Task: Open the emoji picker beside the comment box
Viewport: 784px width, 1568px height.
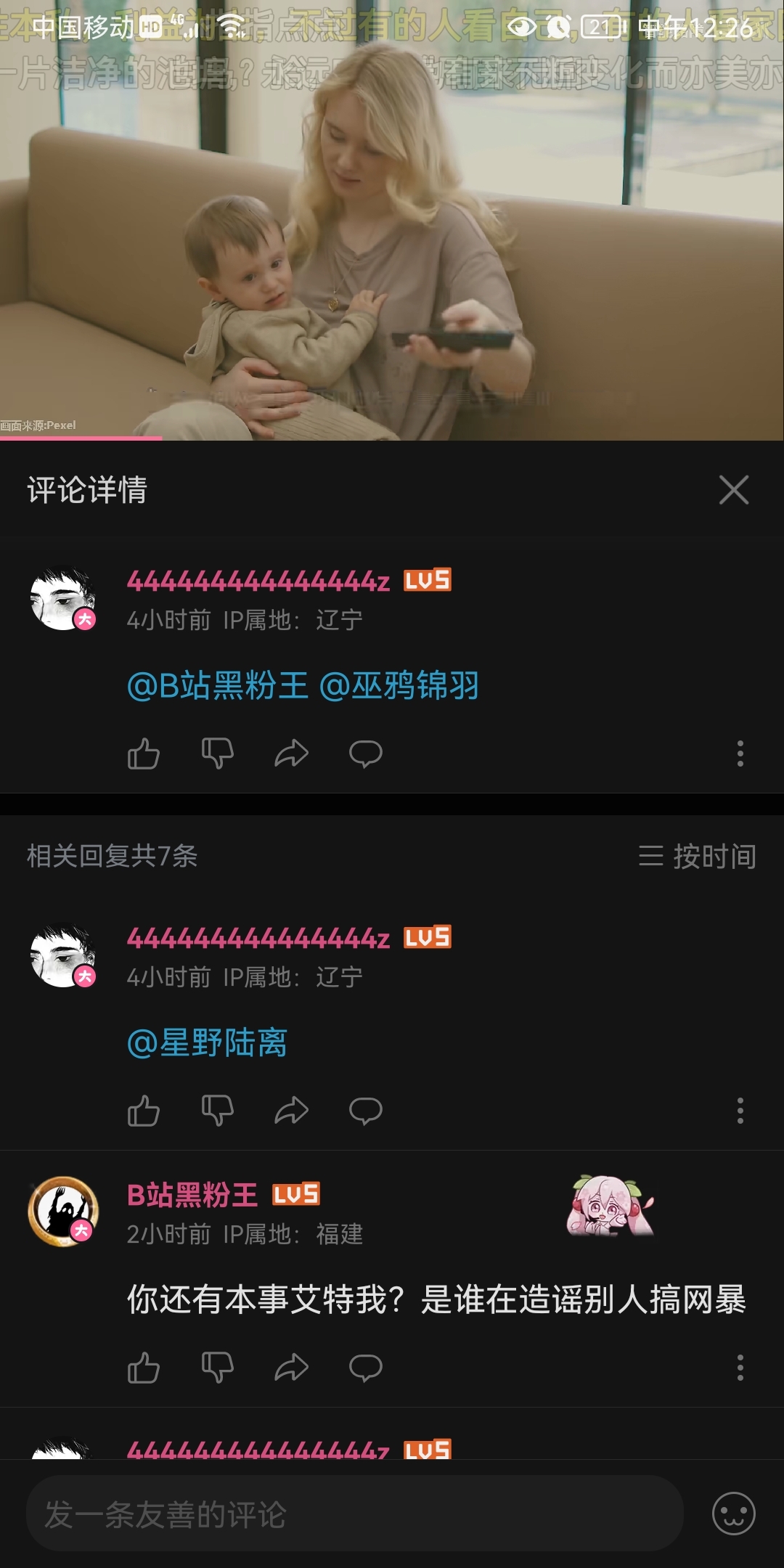Action: (733, 1514)
